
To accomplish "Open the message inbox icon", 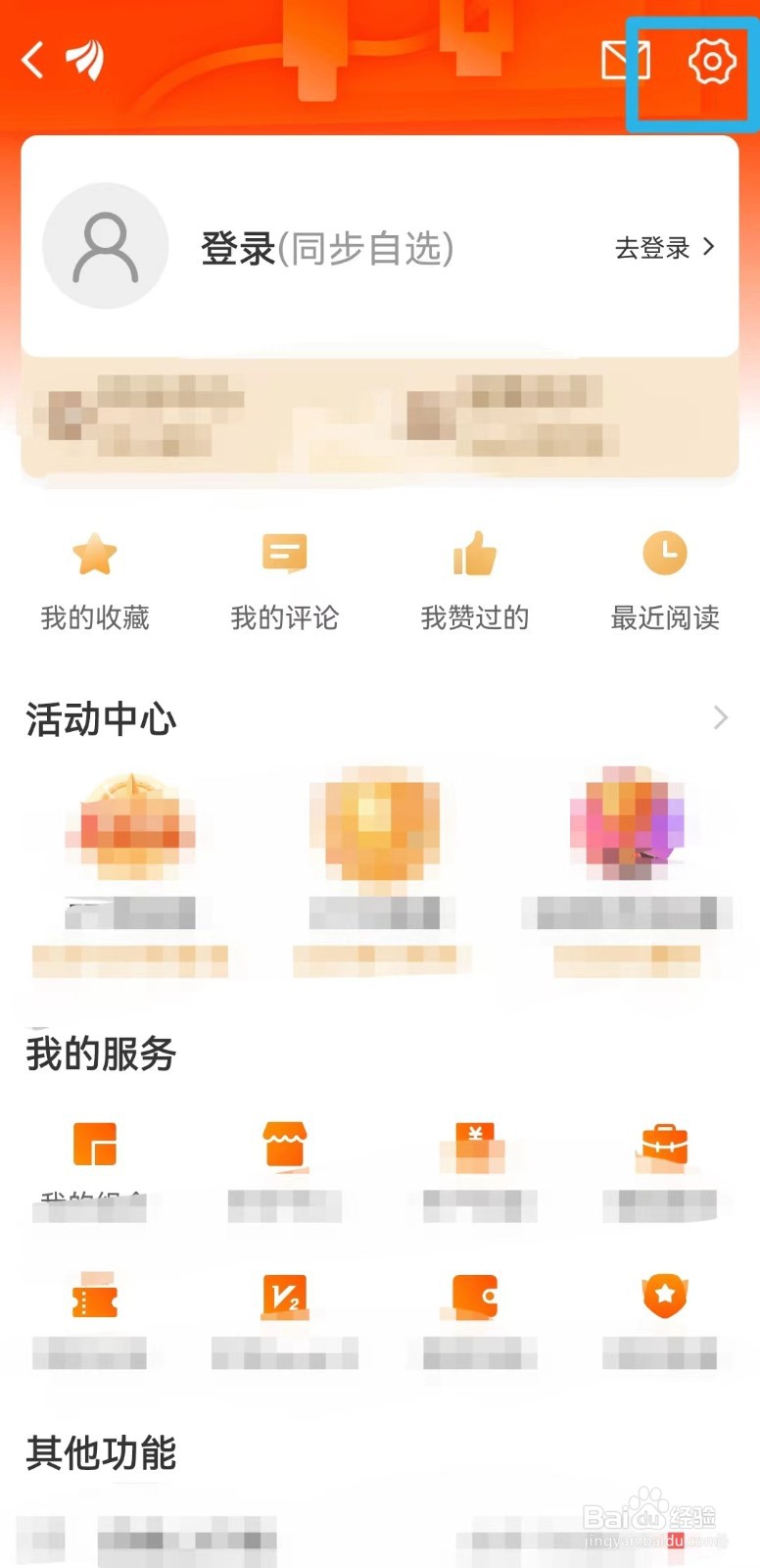I will (x=624, y=61).
